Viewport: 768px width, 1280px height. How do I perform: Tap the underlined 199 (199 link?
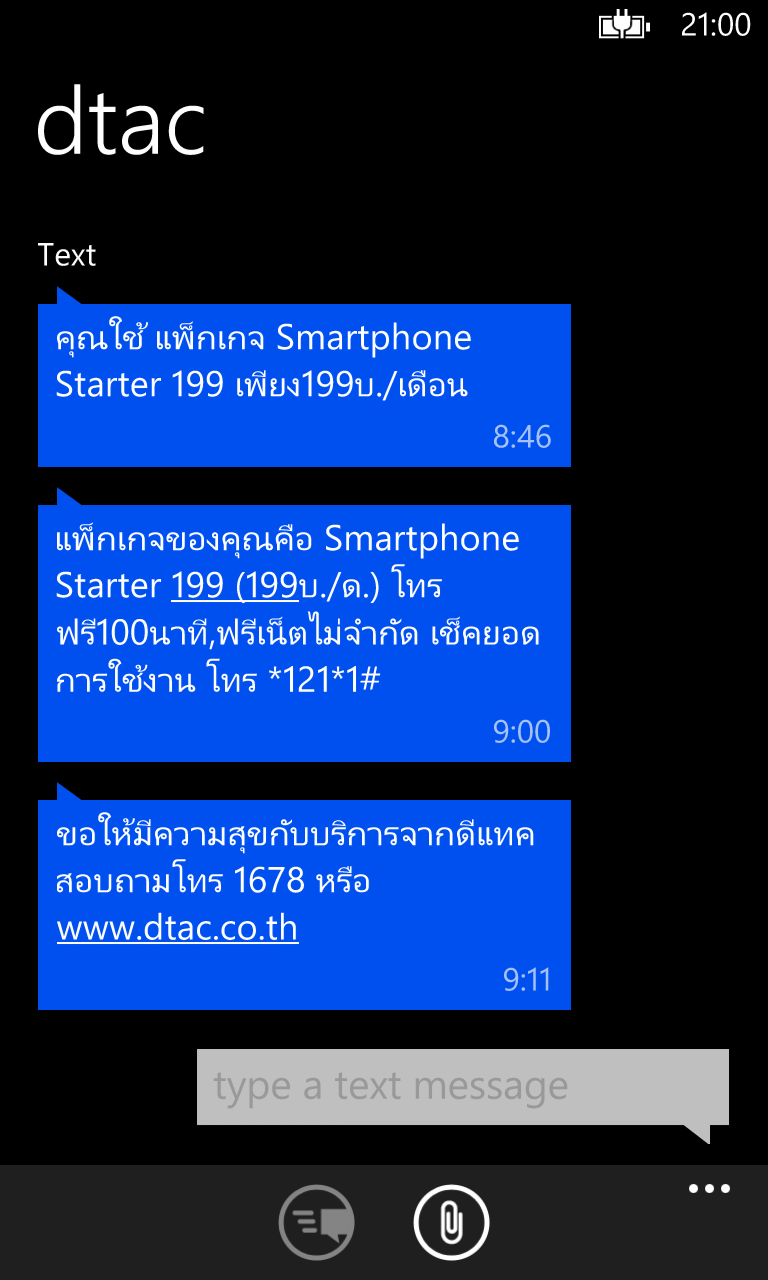[235, 586]
